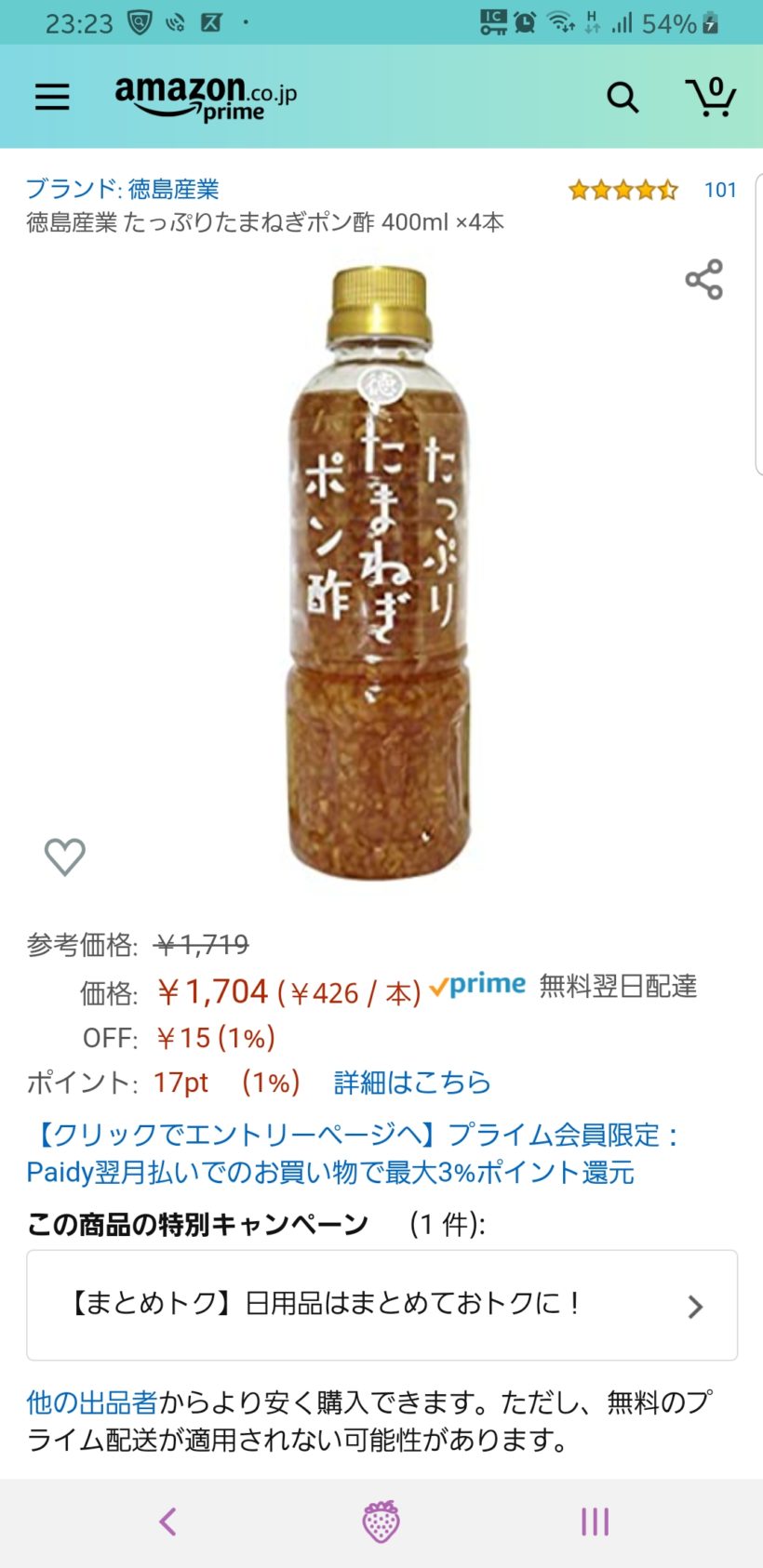Open the 詳細はこちら points details link

tap(412, 1083)
